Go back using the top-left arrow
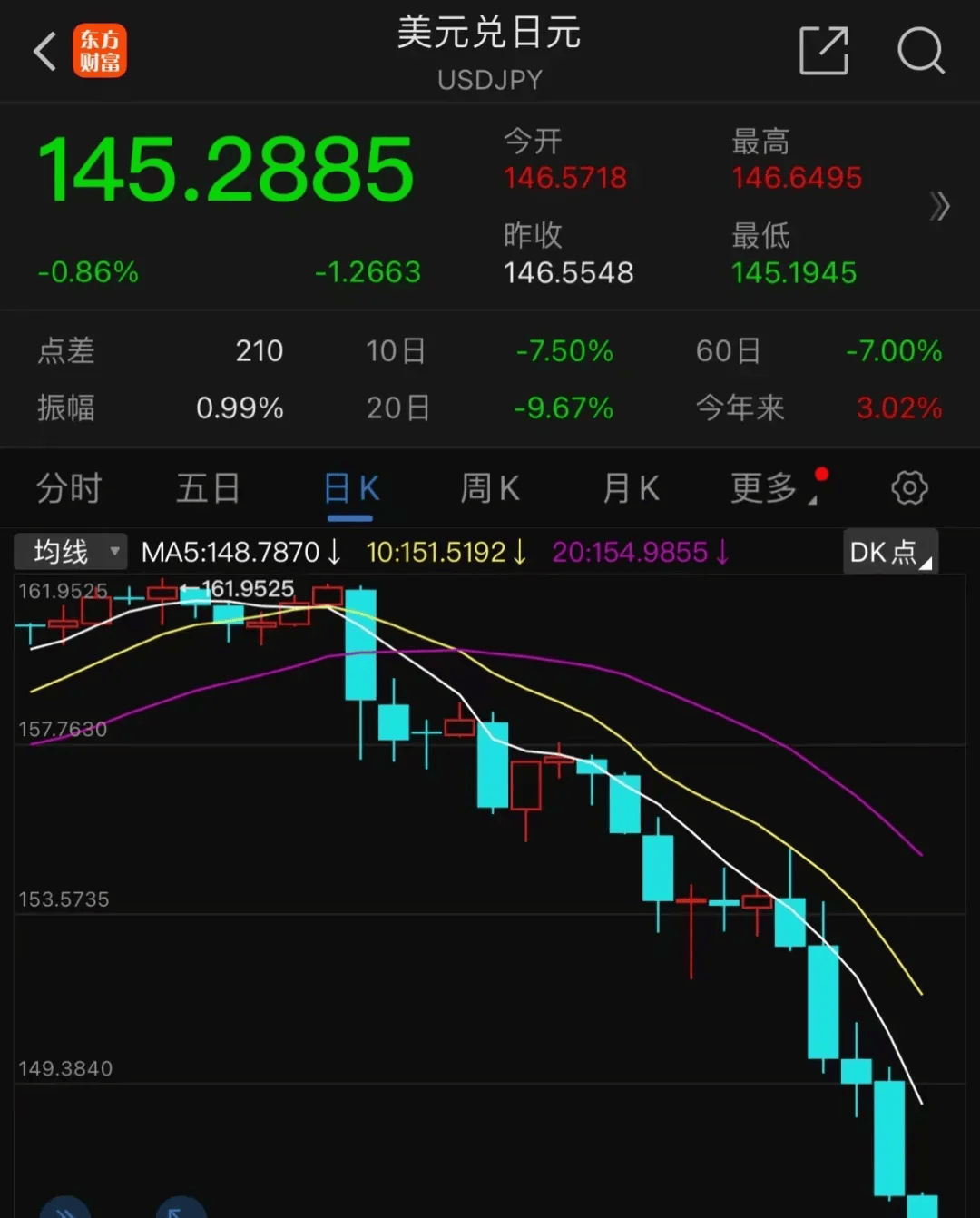Viewport: 980px width, 1218px height. point(45,51)
